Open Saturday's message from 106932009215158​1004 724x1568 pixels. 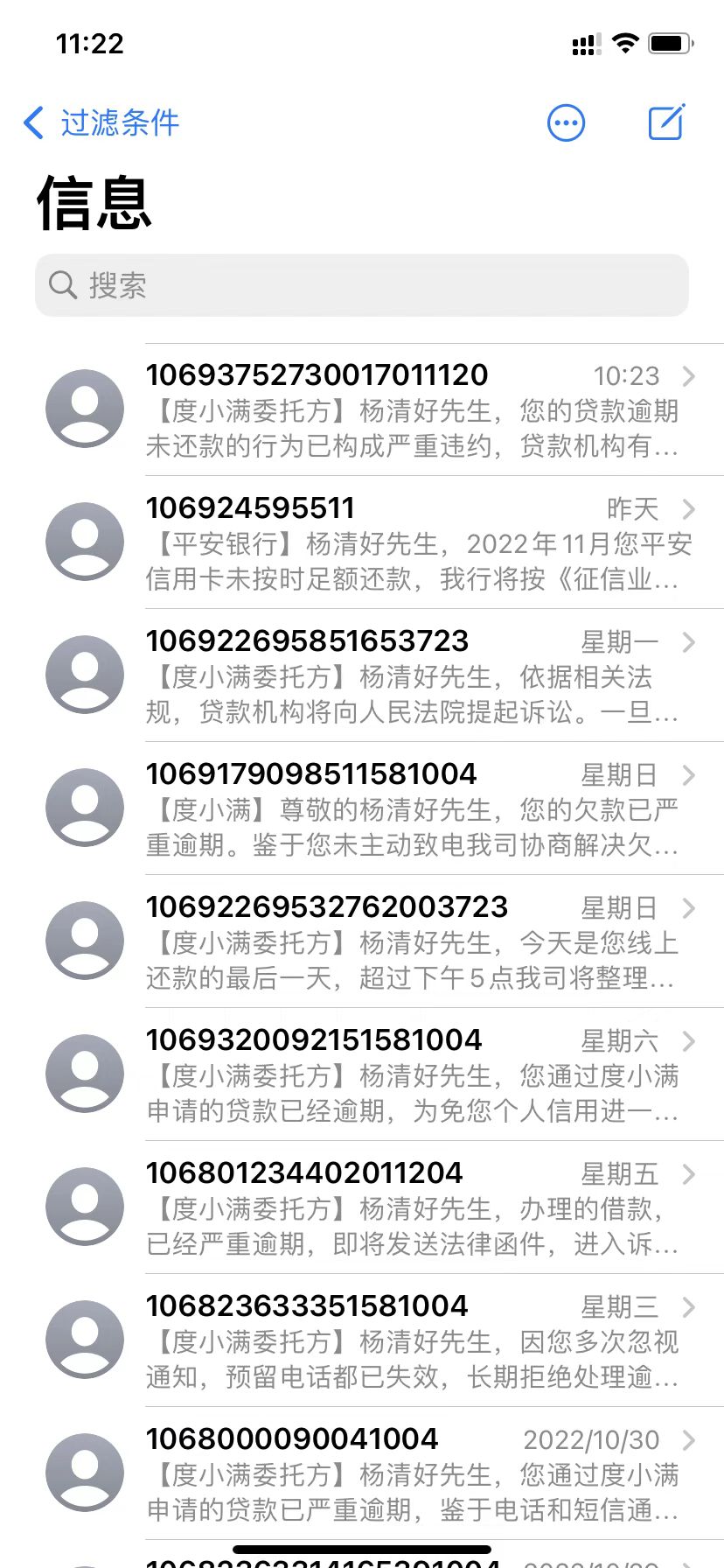[x=411, y=1075]
